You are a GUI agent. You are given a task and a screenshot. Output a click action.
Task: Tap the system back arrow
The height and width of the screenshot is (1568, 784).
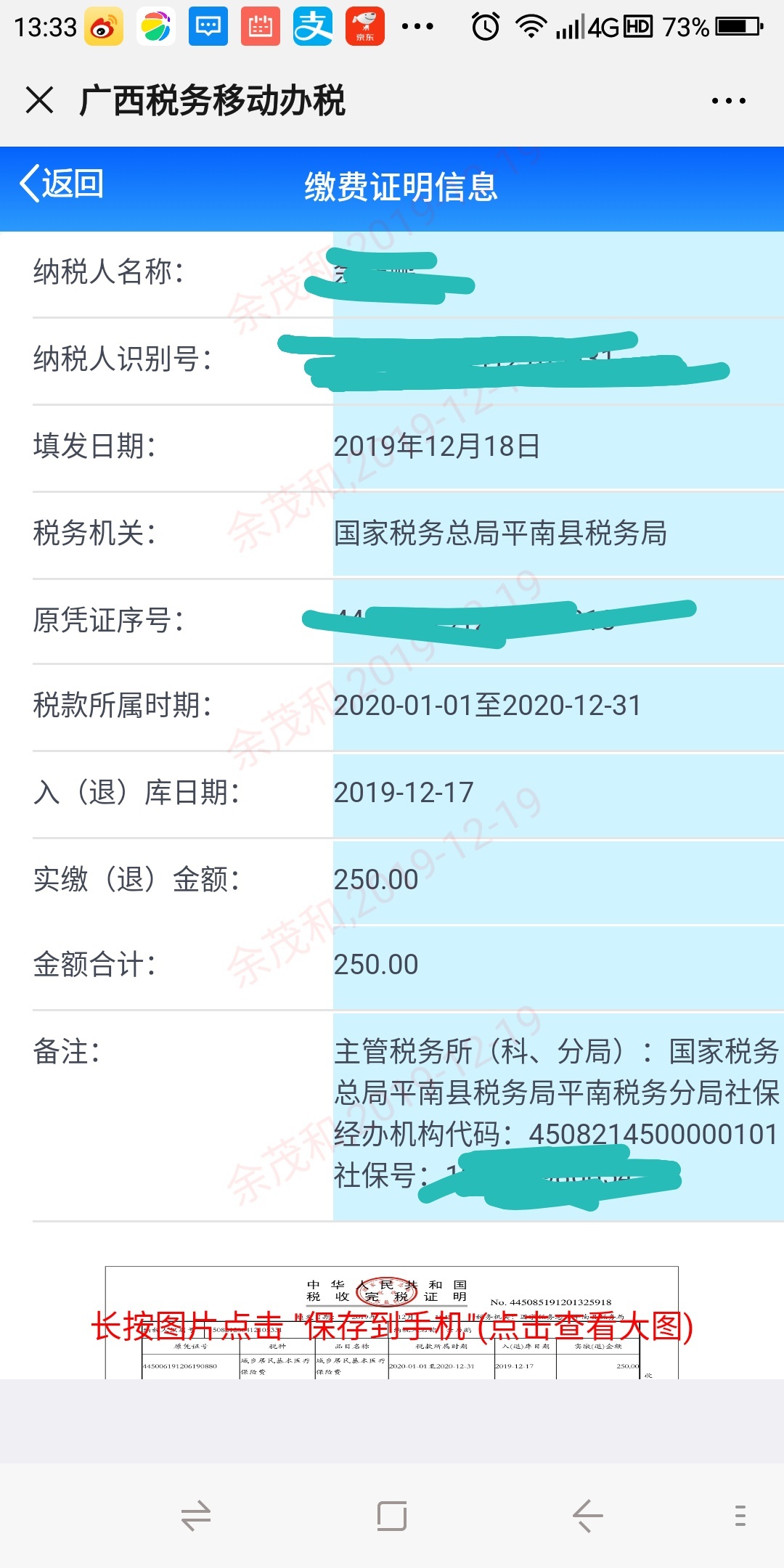(587, 1516)
